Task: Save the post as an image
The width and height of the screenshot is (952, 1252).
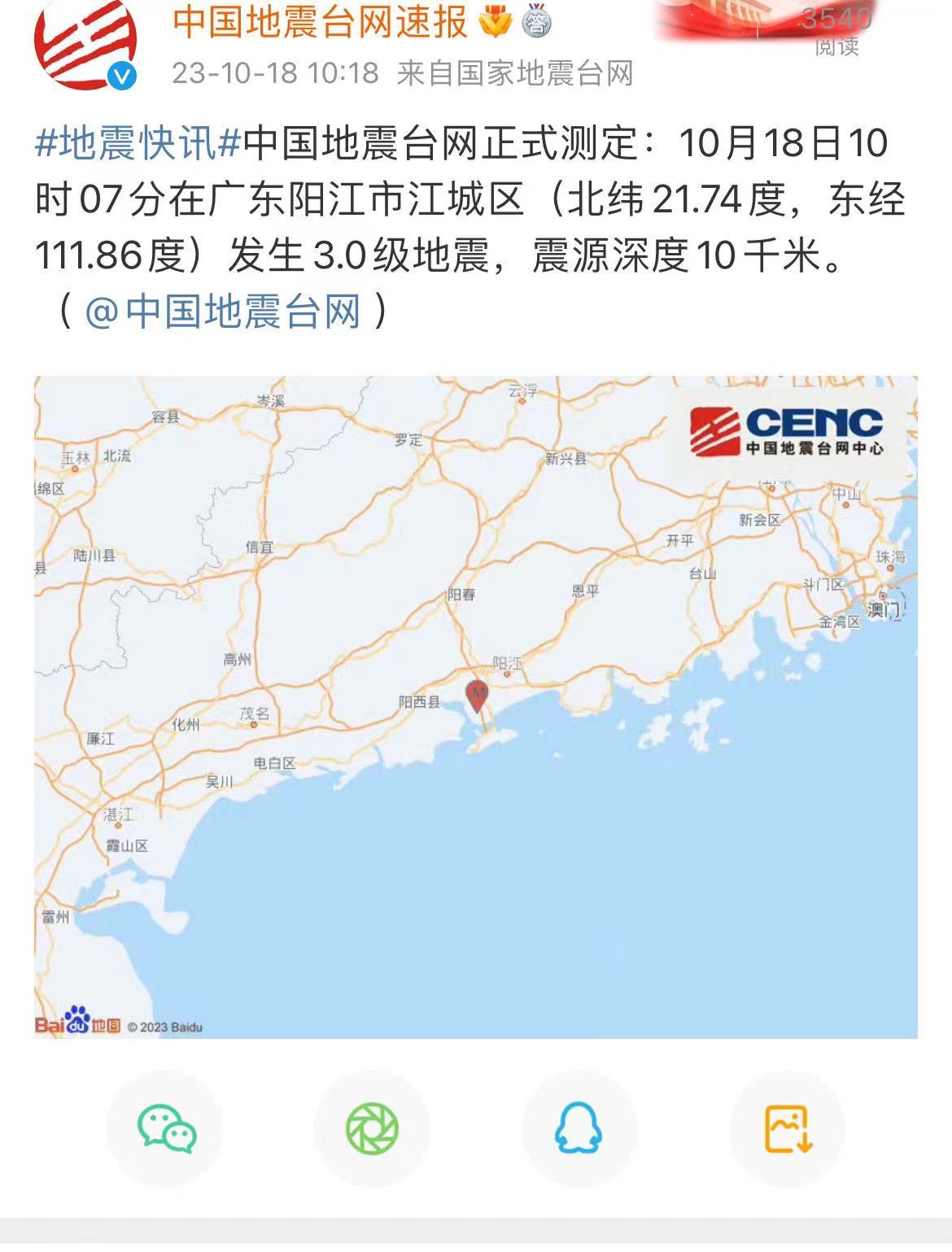Action: coord(787,1128)
